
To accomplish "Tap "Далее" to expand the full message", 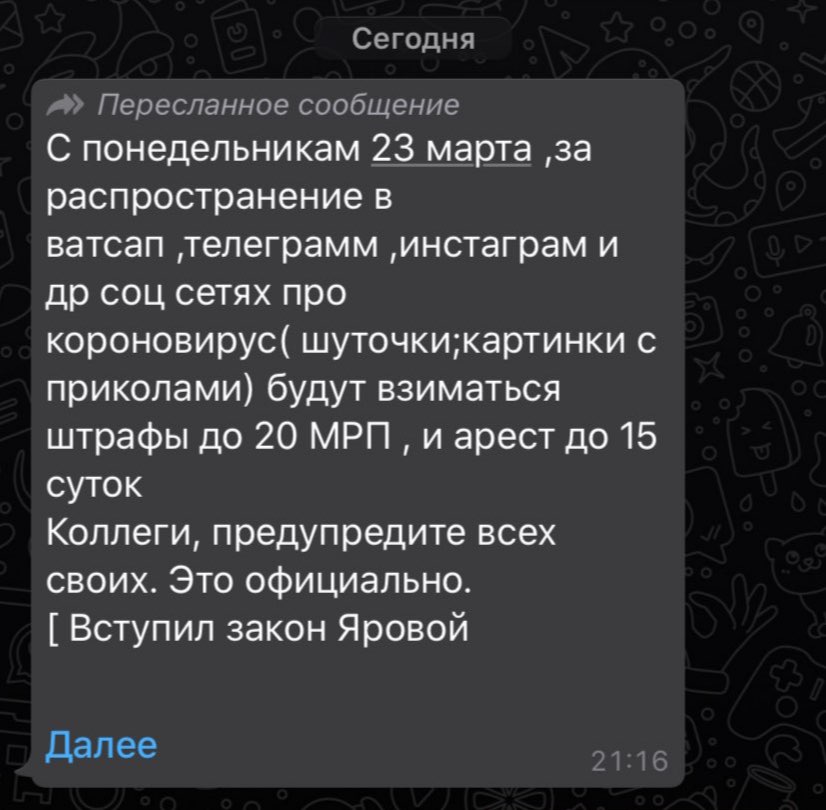I will pyautogui.click(x=102, y=745).
